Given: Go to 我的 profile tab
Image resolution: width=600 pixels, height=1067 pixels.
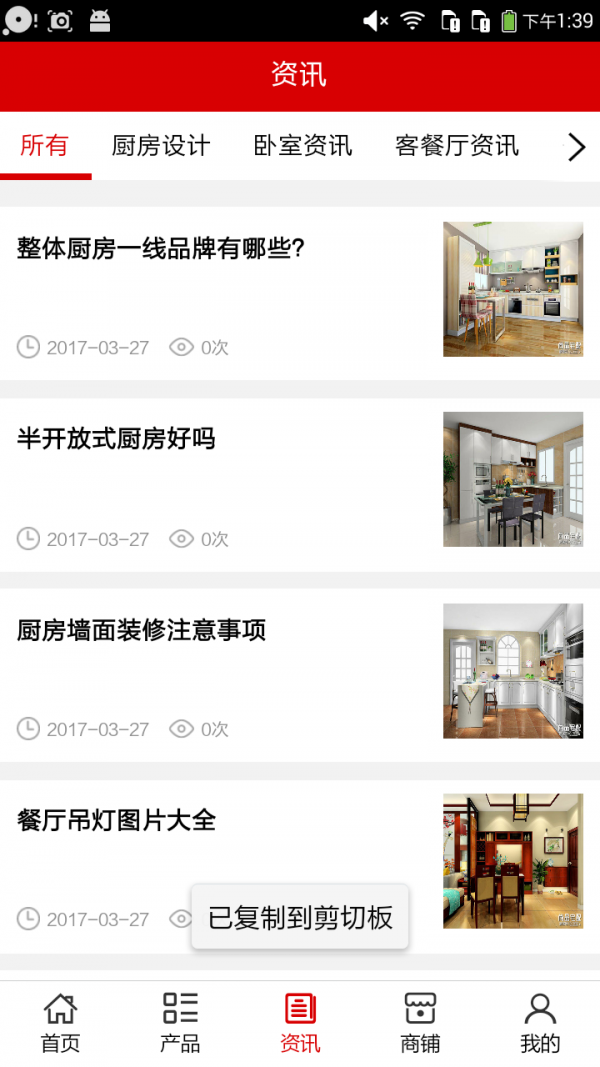Looking at the screenshot, I should click(540, 1023).
